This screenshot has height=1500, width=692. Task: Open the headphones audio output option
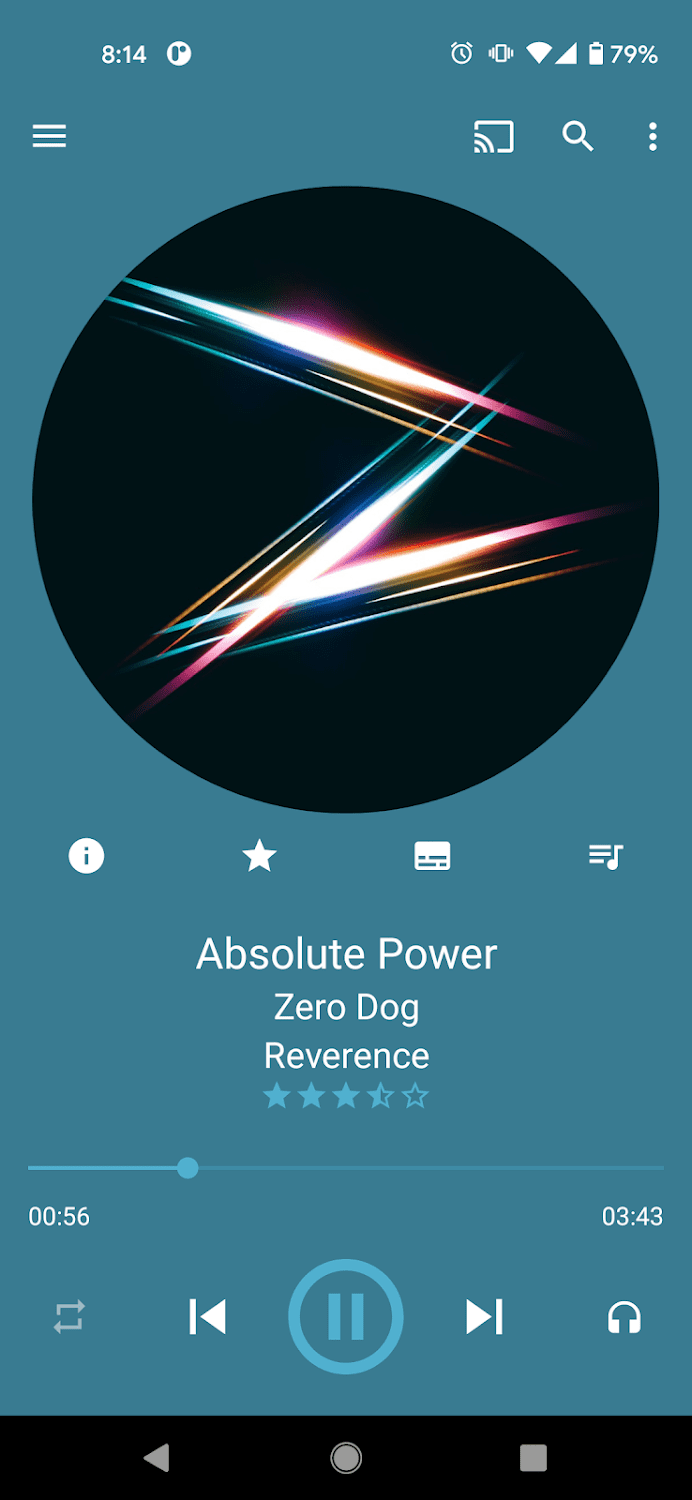624,1317
